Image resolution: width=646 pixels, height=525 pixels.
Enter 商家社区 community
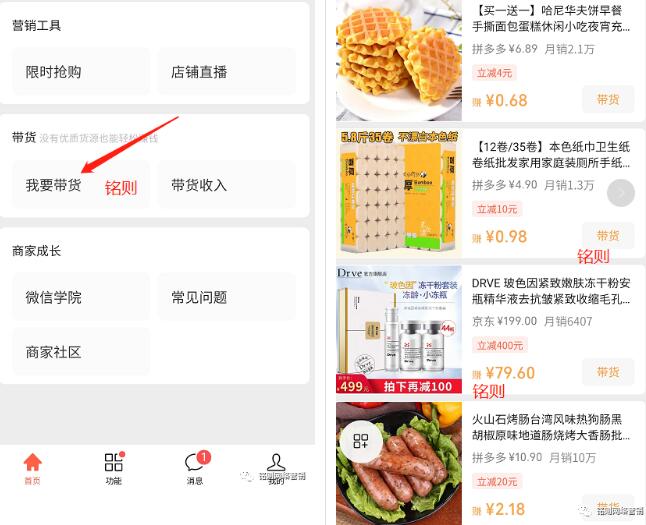[80, 352]
